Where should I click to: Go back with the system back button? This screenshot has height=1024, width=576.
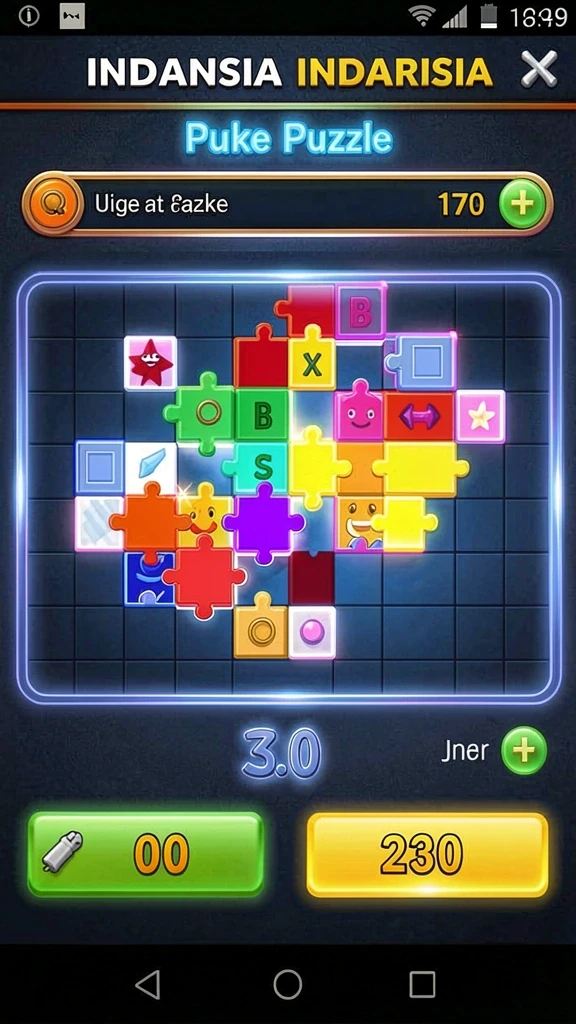point(148,984)
